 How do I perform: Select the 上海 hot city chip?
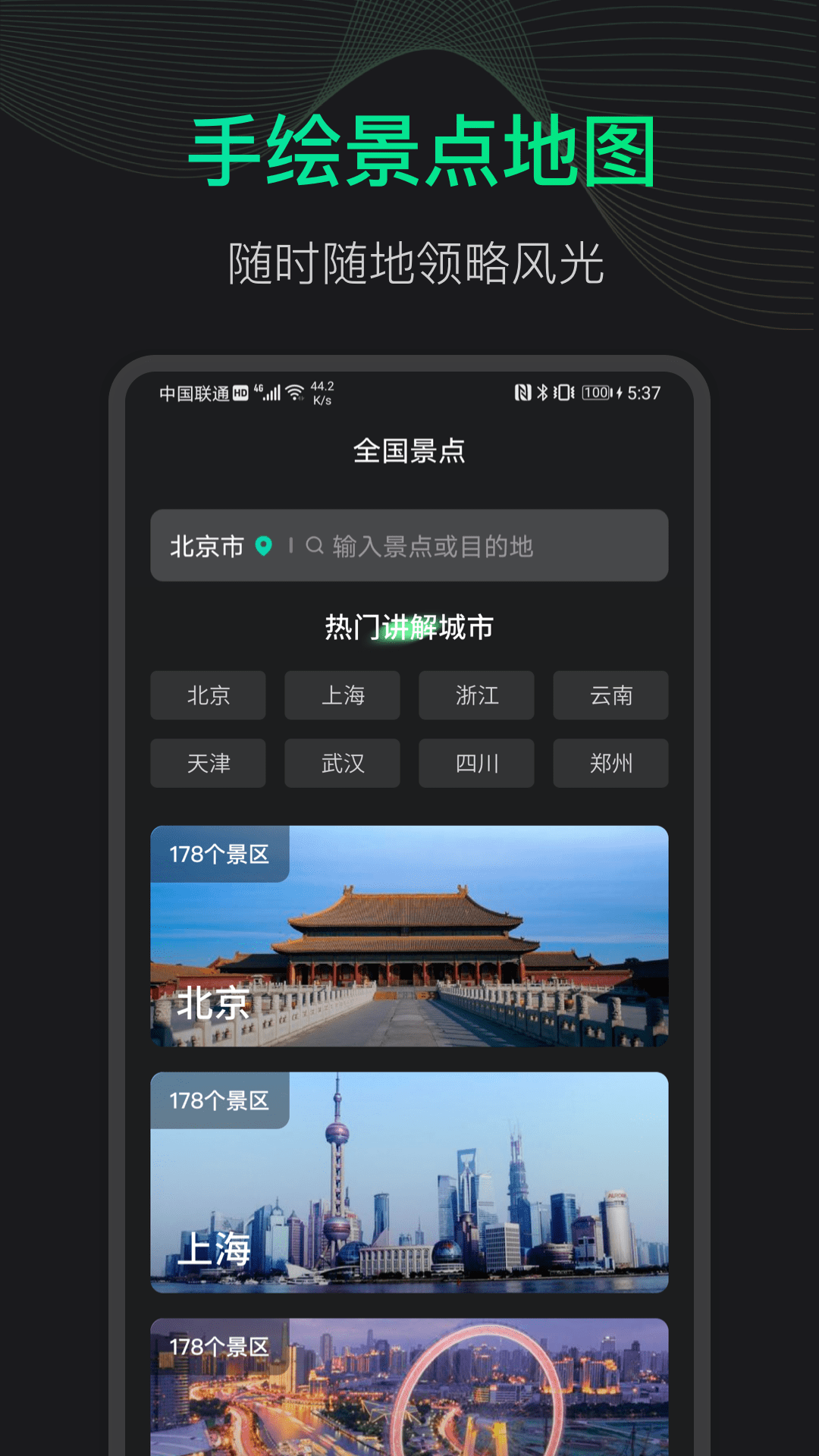(x=342, y=695)
